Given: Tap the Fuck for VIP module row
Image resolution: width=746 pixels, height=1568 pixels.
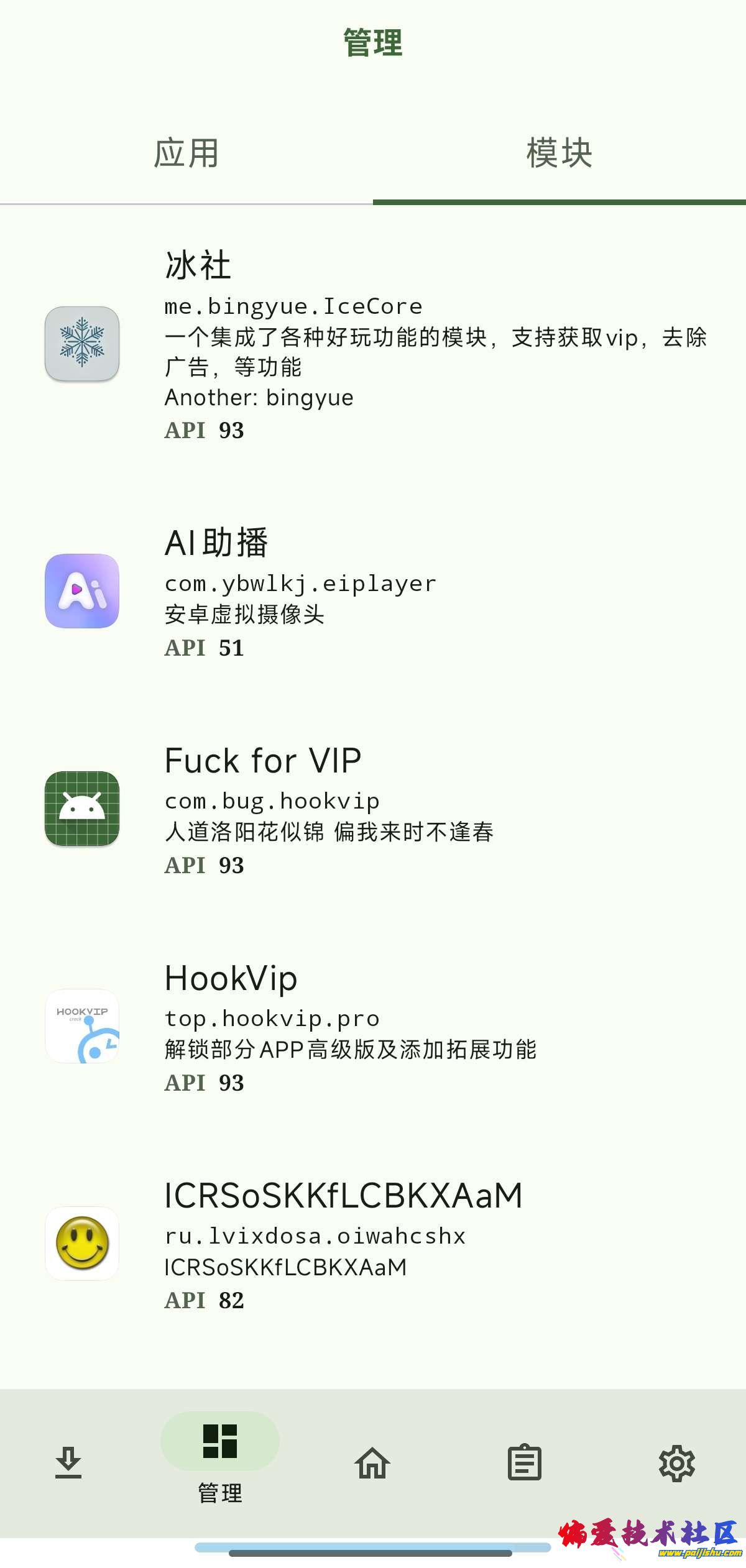Looking at the screenshot, I should tap(373, 809).
